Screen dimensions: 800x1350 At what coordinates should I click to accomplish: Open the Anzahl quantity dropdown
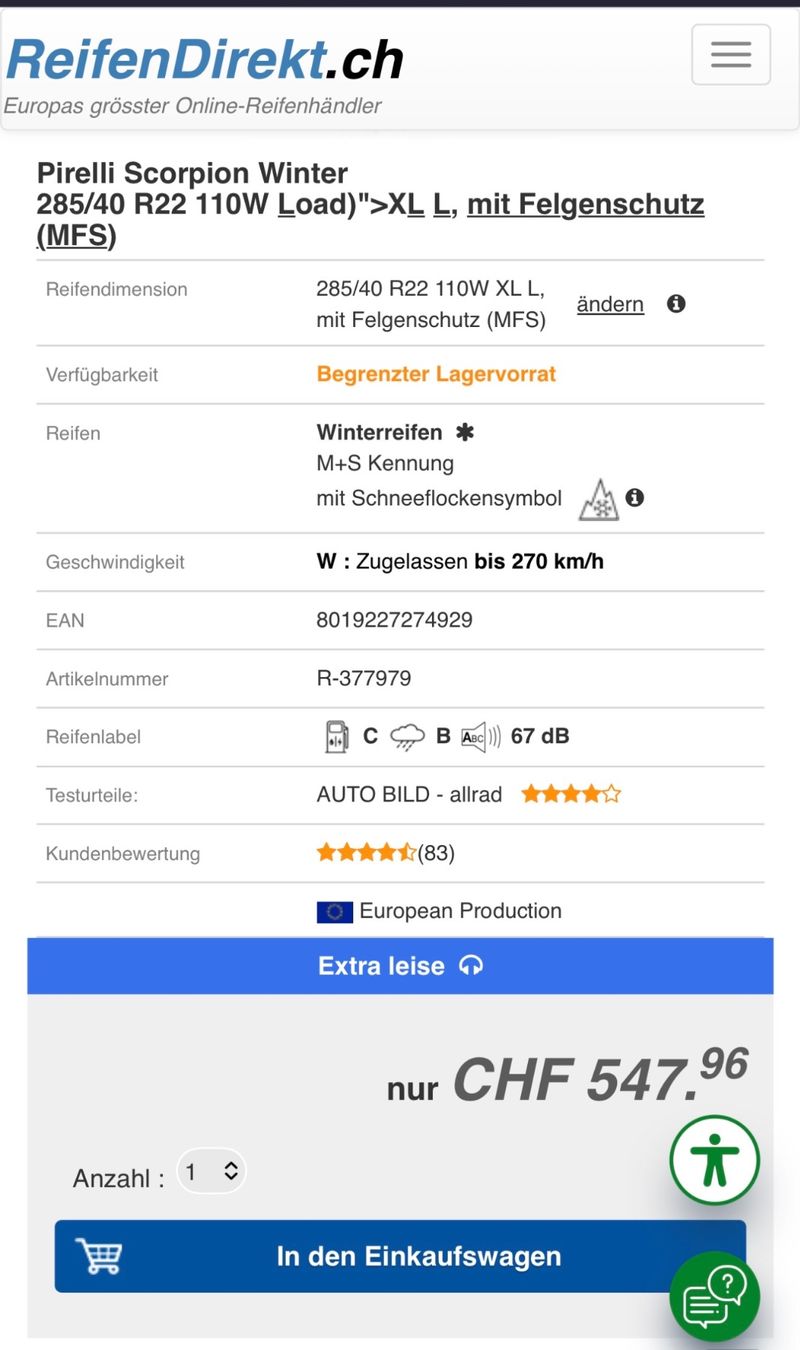[212, 1172]
